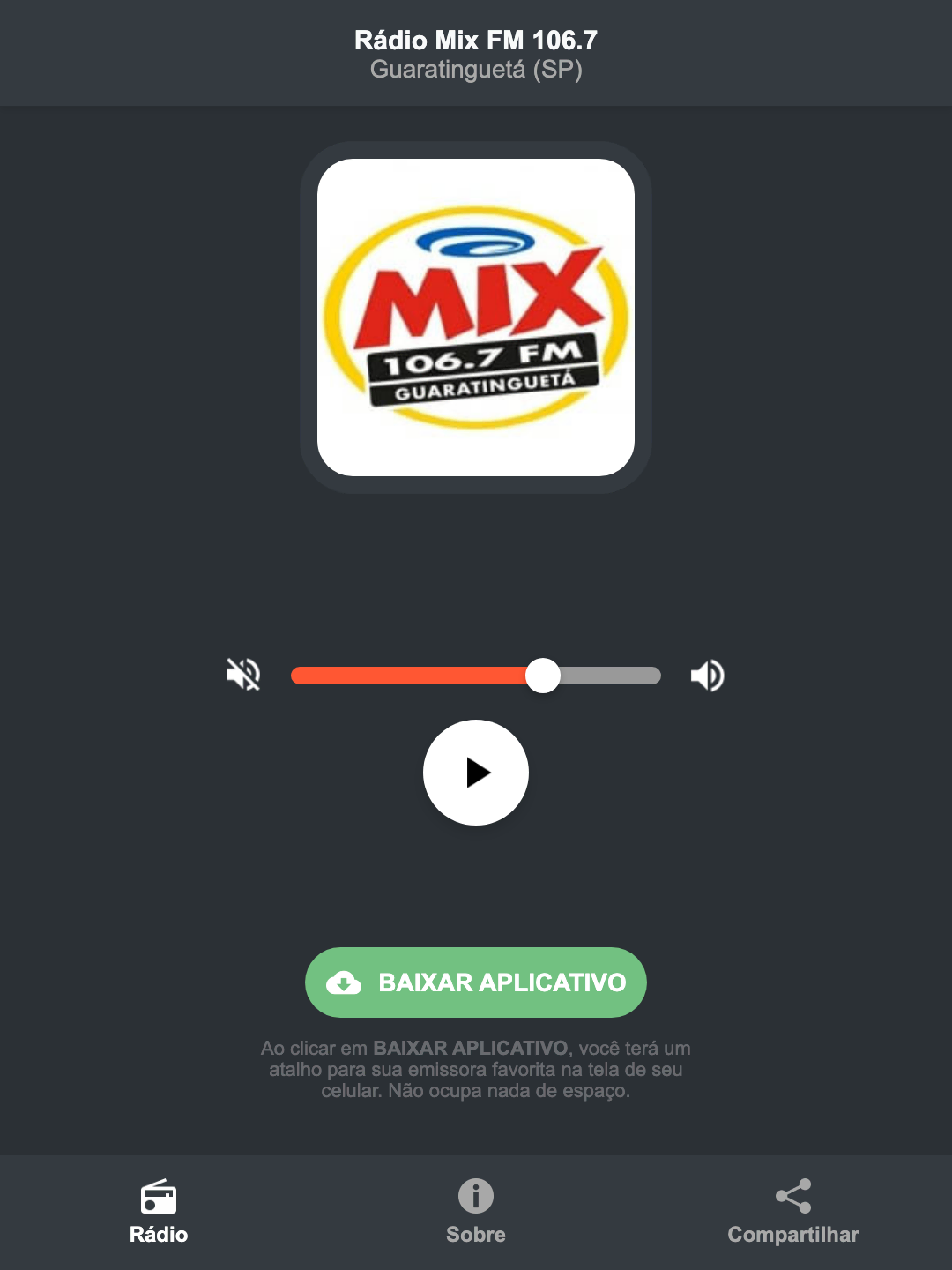
Task: Click the info icon above Sobre
Action: pyautogui.click(x=475, y=1197)
